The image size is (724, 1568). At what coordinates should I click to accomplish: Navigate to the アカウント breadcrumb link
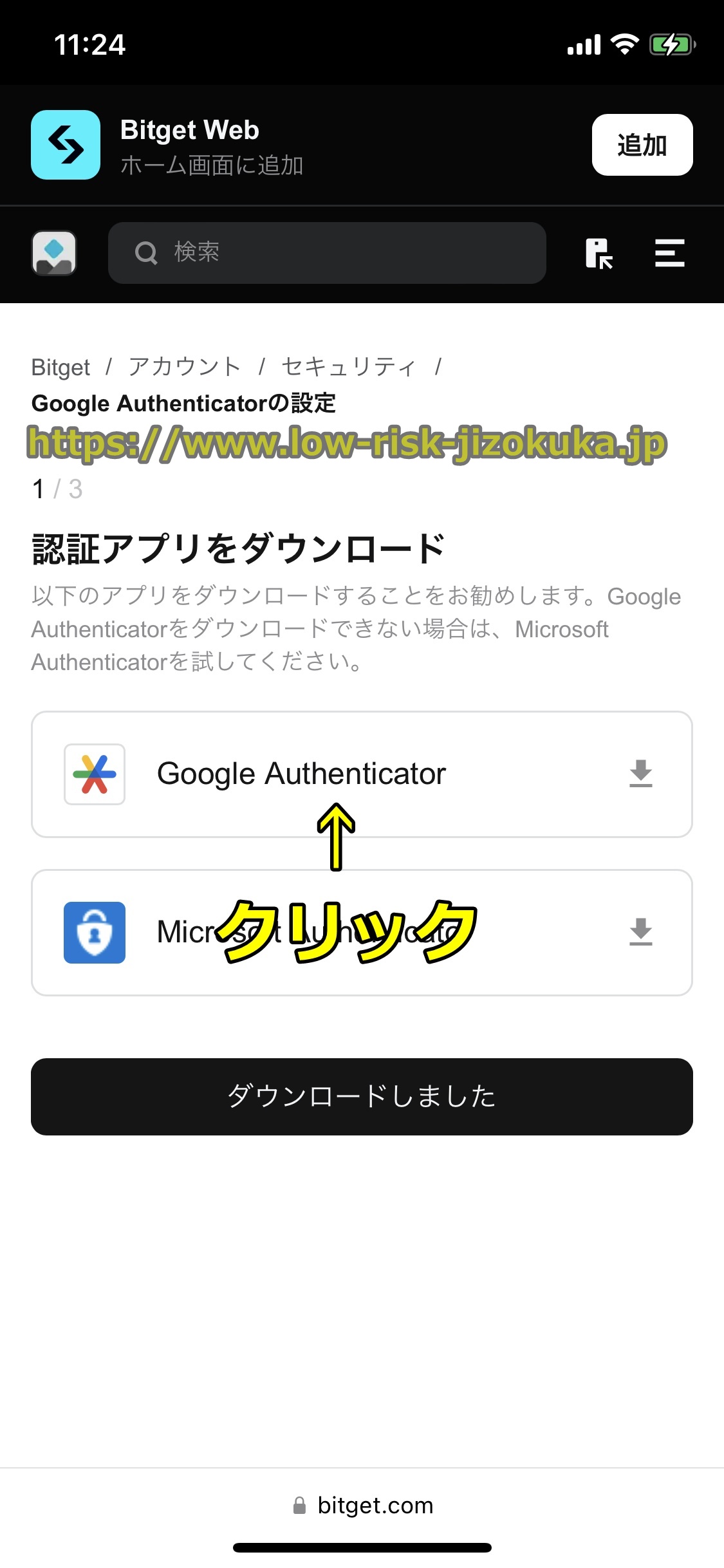183,366
